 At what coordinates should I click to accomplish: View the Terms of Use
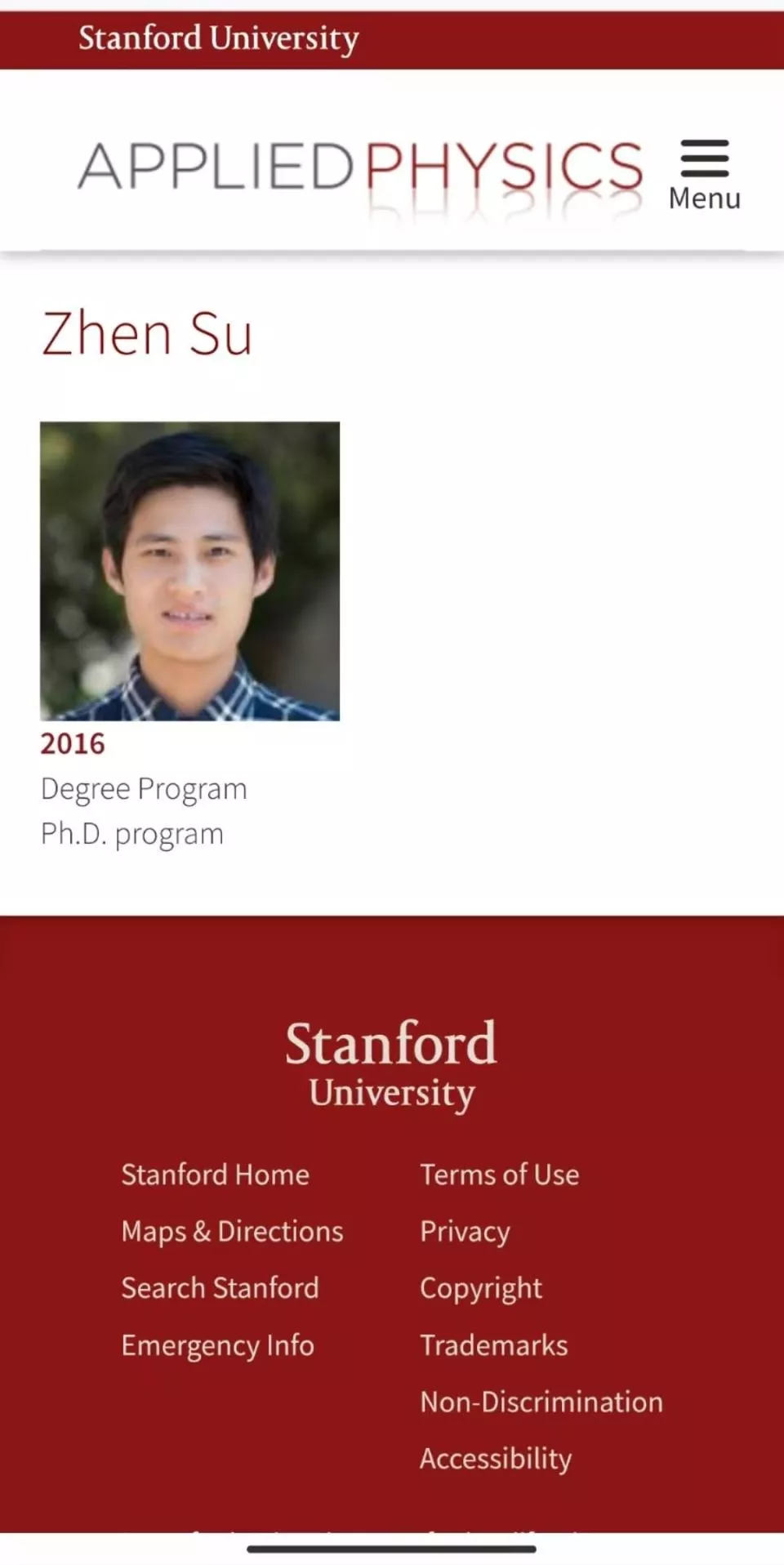[x=499, y=1175]
